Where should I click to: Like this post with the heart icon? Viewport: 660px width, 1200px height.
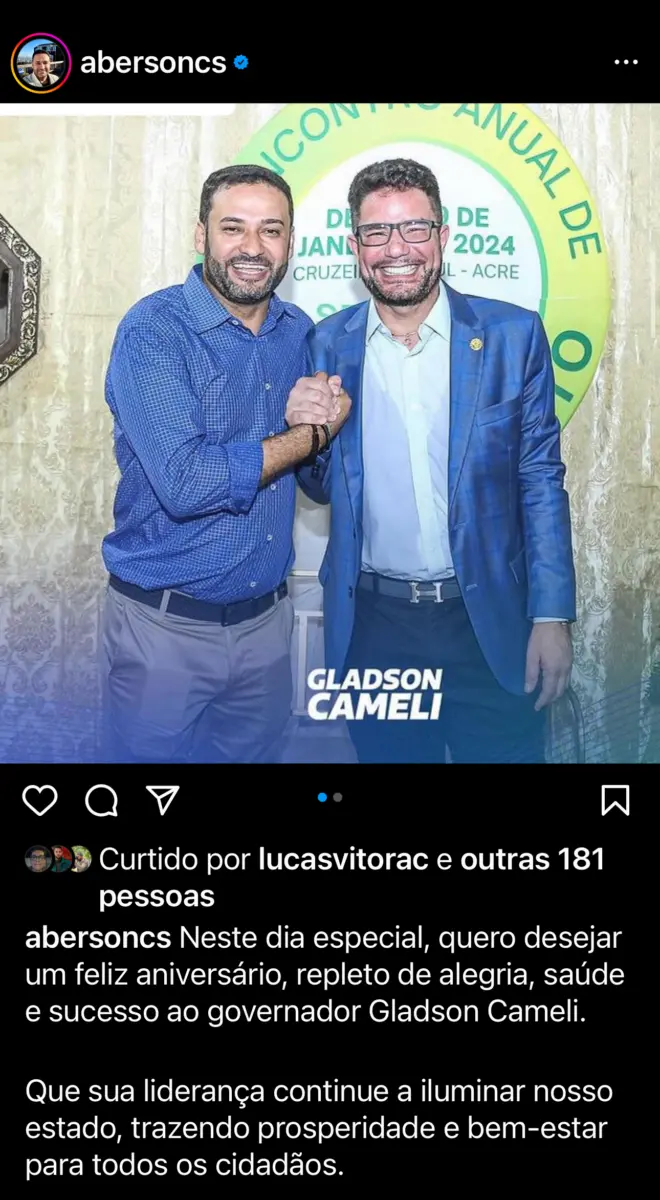point(40,800)
